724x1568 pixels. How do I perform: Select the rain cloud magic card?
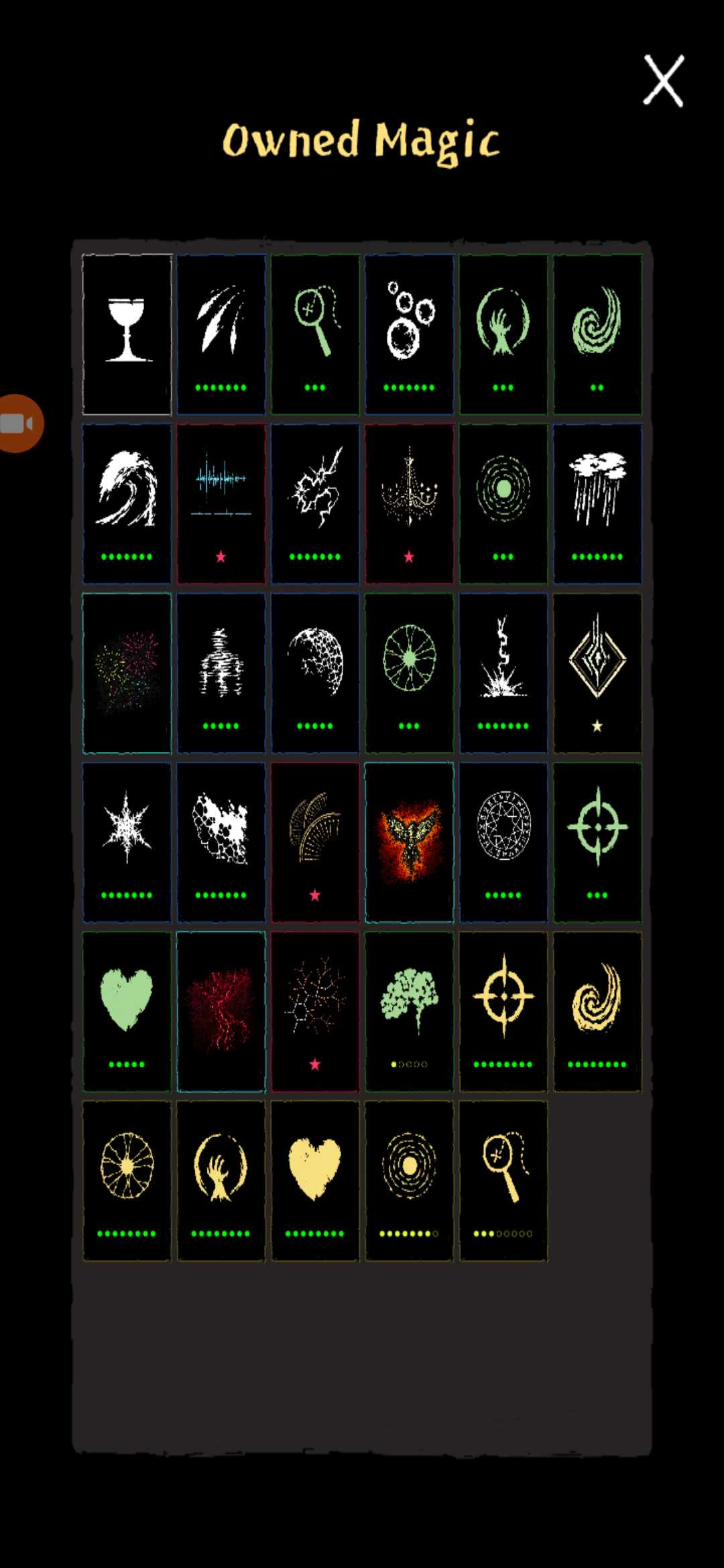click(x=597, y=503)
